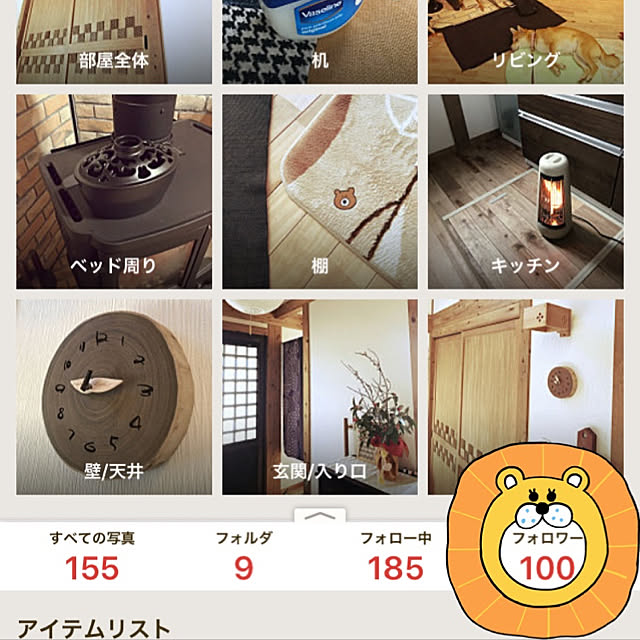The width and height of the screenshot is (640, 640).
Task: Select the ベッド周り category tile
Action: coord(113,191)
